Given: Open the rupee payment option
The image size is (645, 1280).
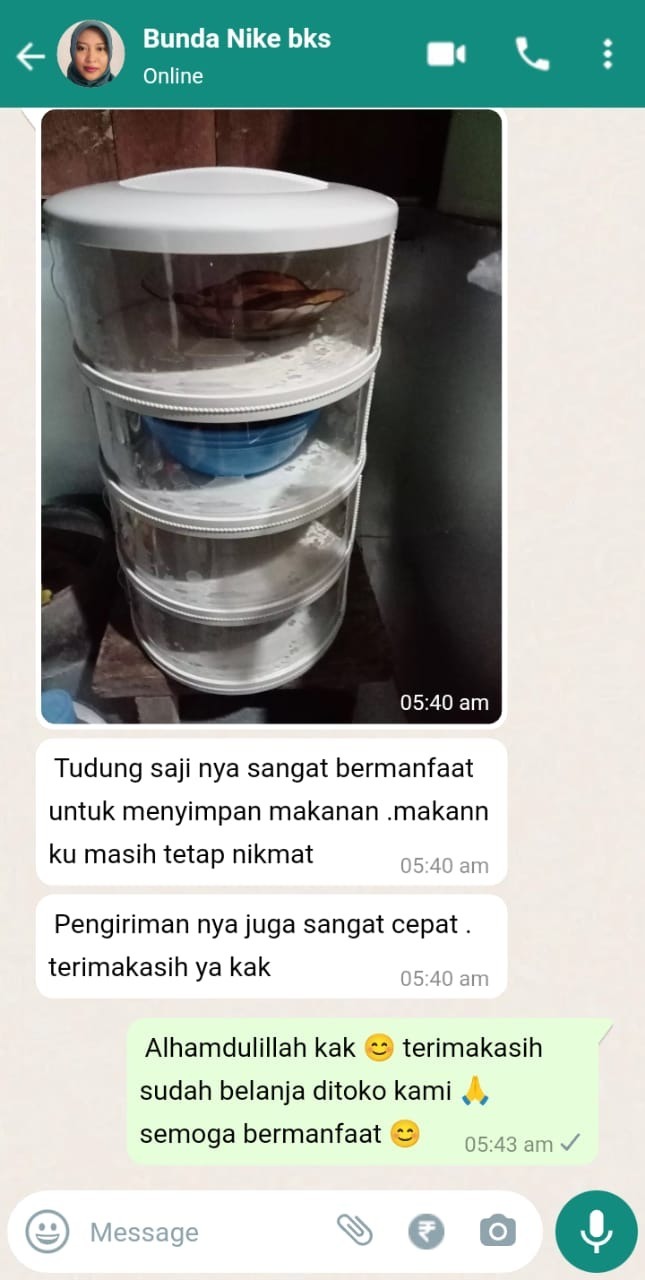Looking at the screenshot, I should 426,1231.
